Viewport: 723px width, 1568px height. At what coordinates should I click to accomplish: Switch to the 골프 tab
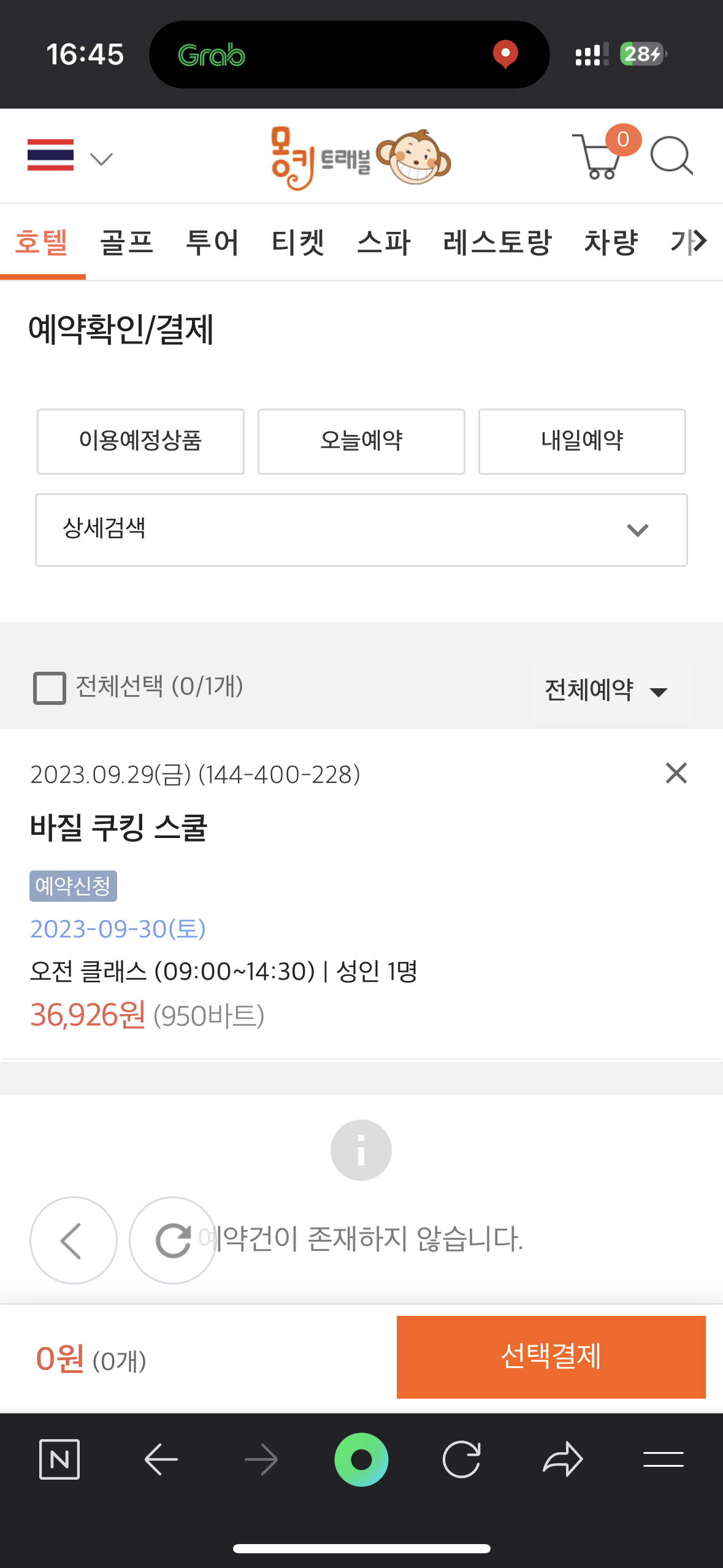point(126,242)
